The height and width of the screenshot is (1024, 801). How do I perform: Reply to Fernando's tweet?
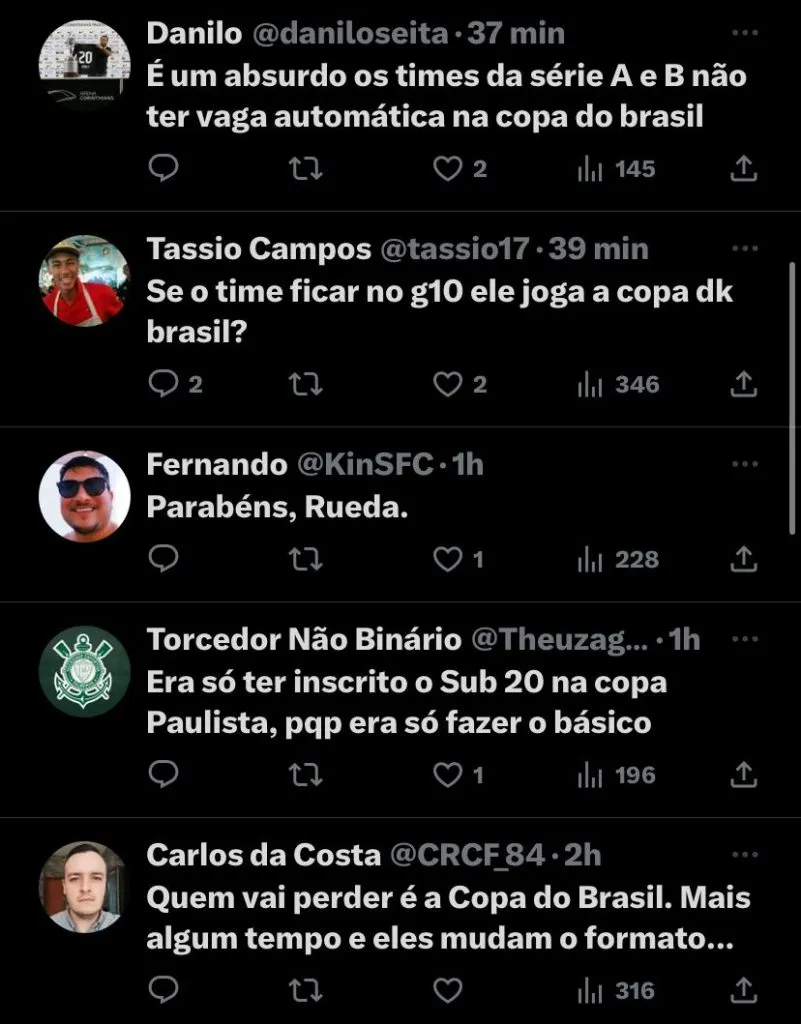[x=162, y=559]
